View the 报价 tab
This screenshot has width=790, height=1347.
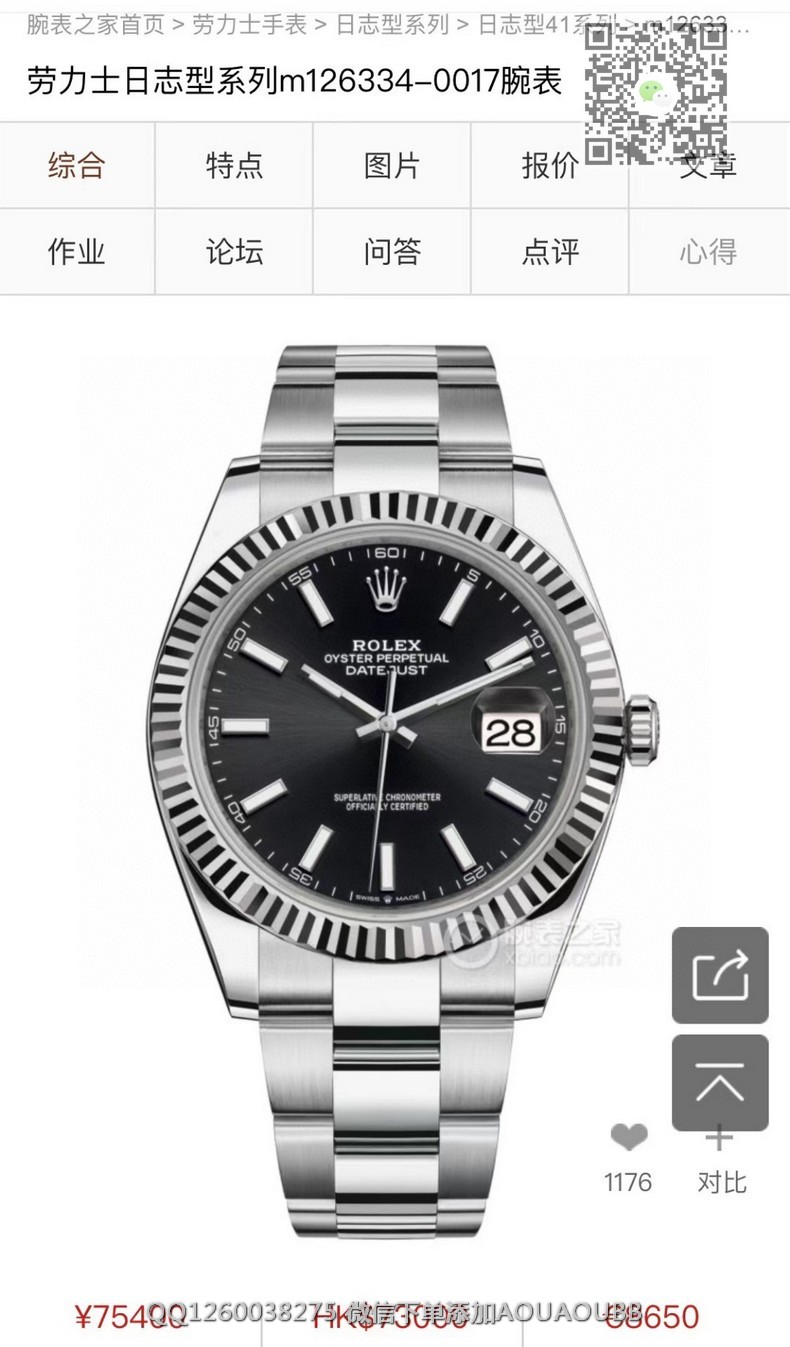point(550,166)
